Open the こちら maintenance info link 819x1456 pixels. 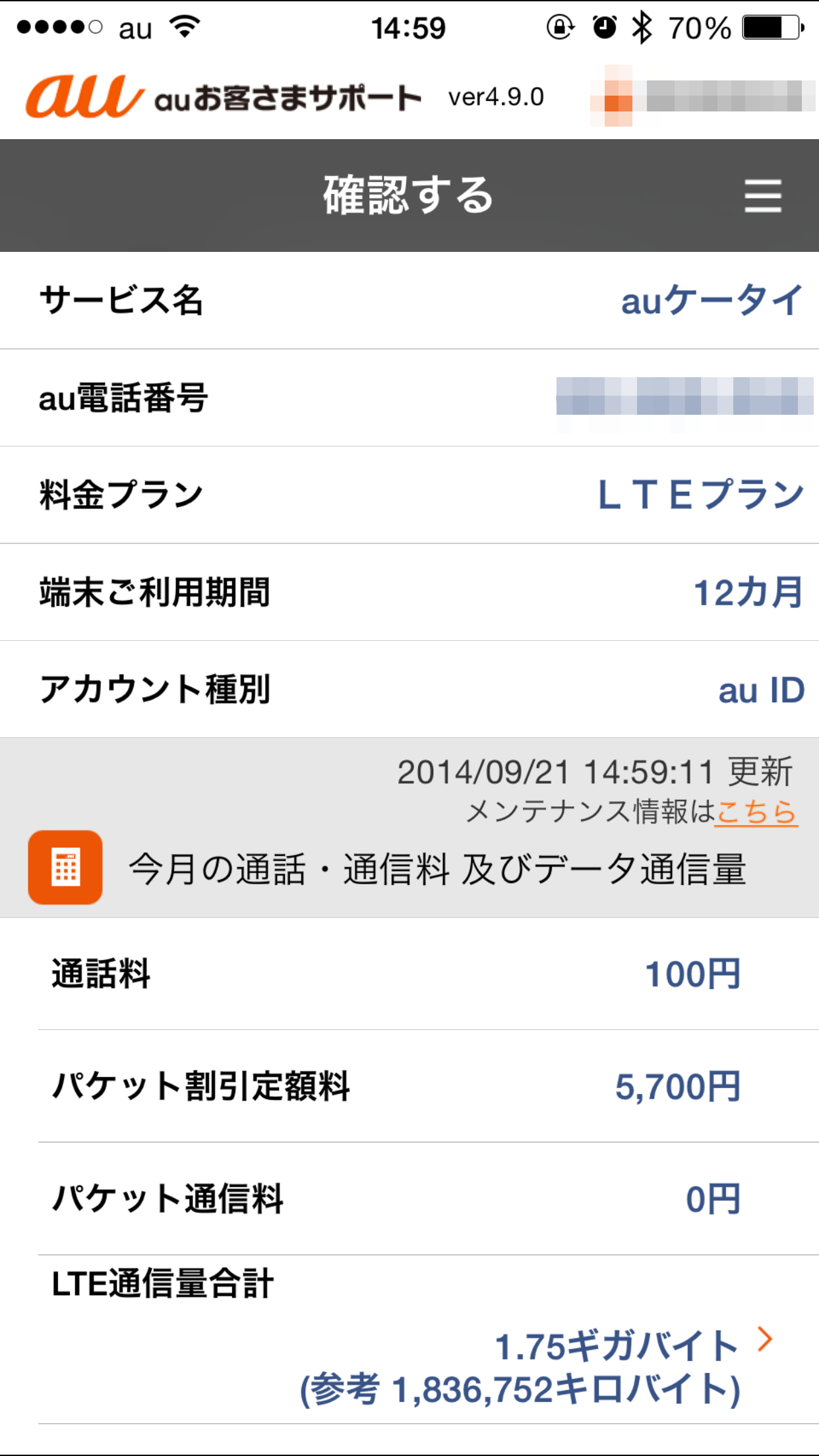click(757, 812)
